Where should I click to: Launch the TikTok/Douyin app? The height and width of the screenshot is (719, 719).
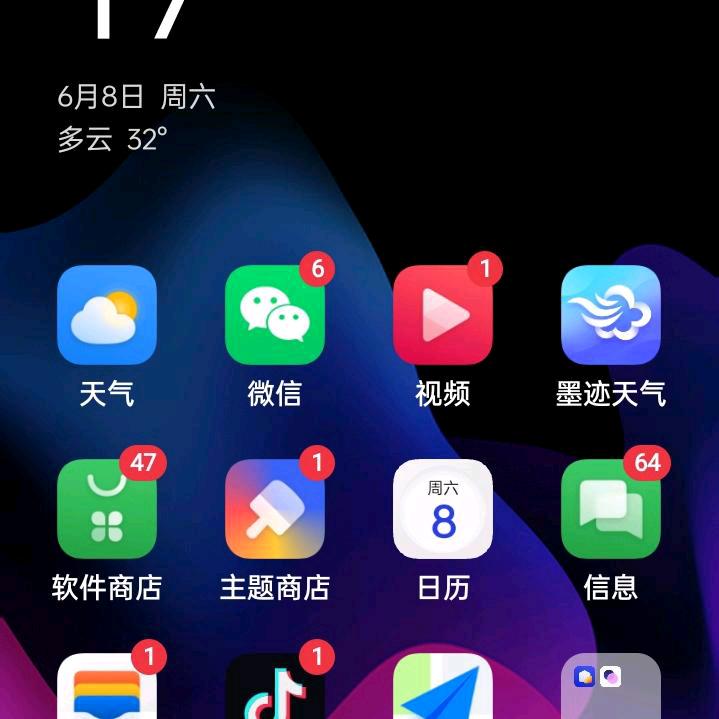pos(275,690)
